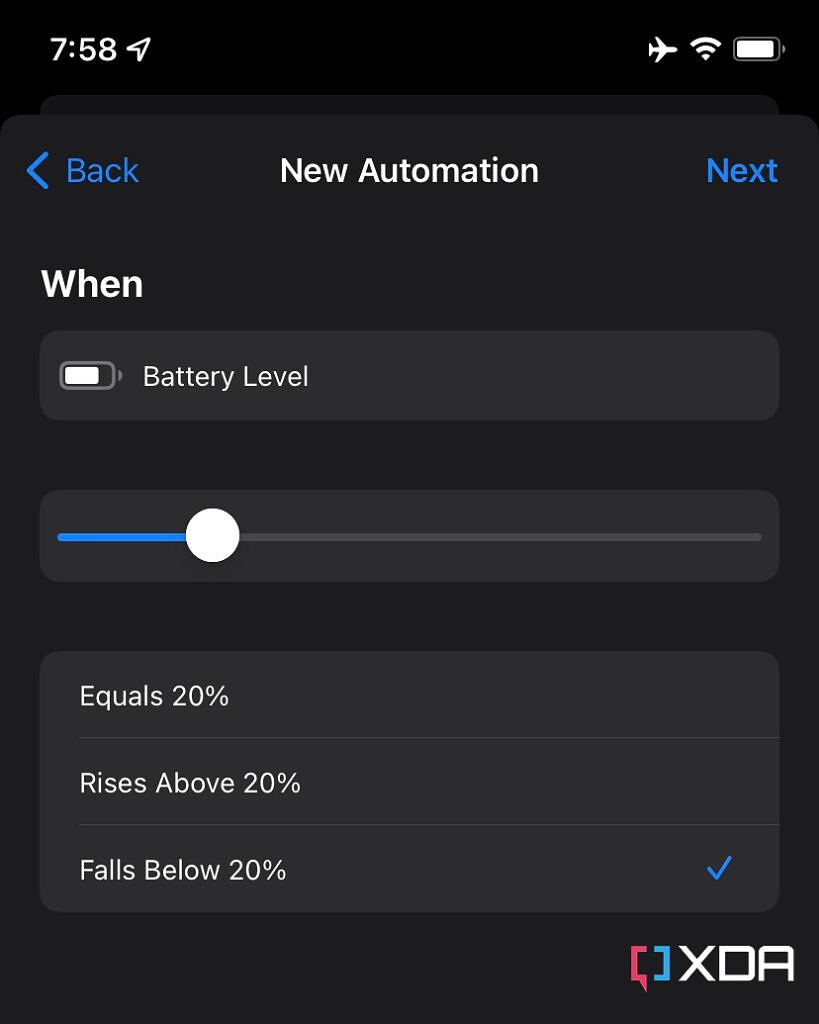Click the back chevron arrow

pos(36,171)
